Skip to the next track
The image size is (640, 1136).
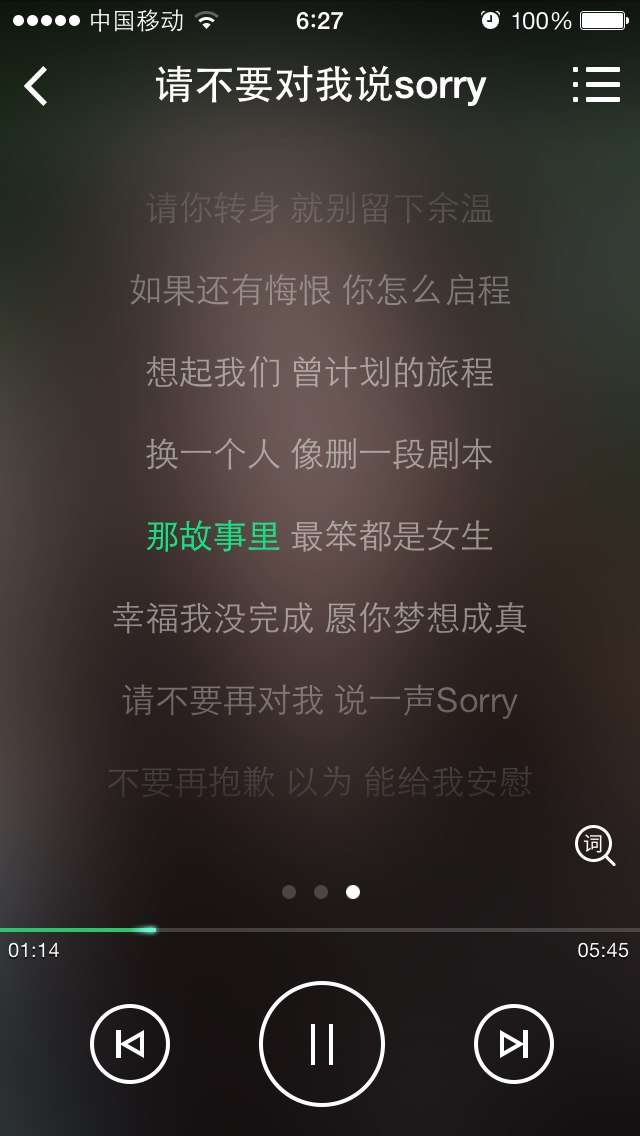[x=514, y=1044]
